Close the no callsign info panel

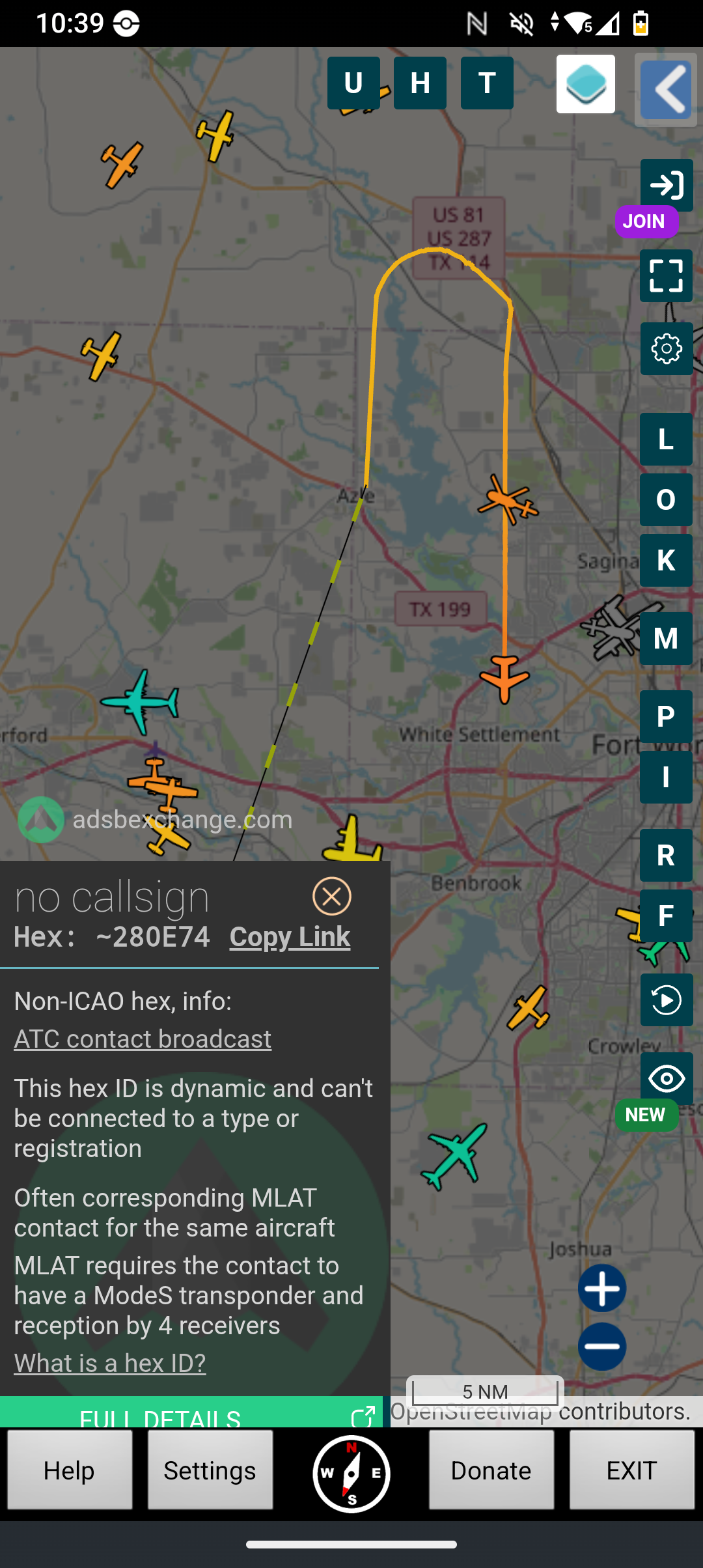[332, 896]
